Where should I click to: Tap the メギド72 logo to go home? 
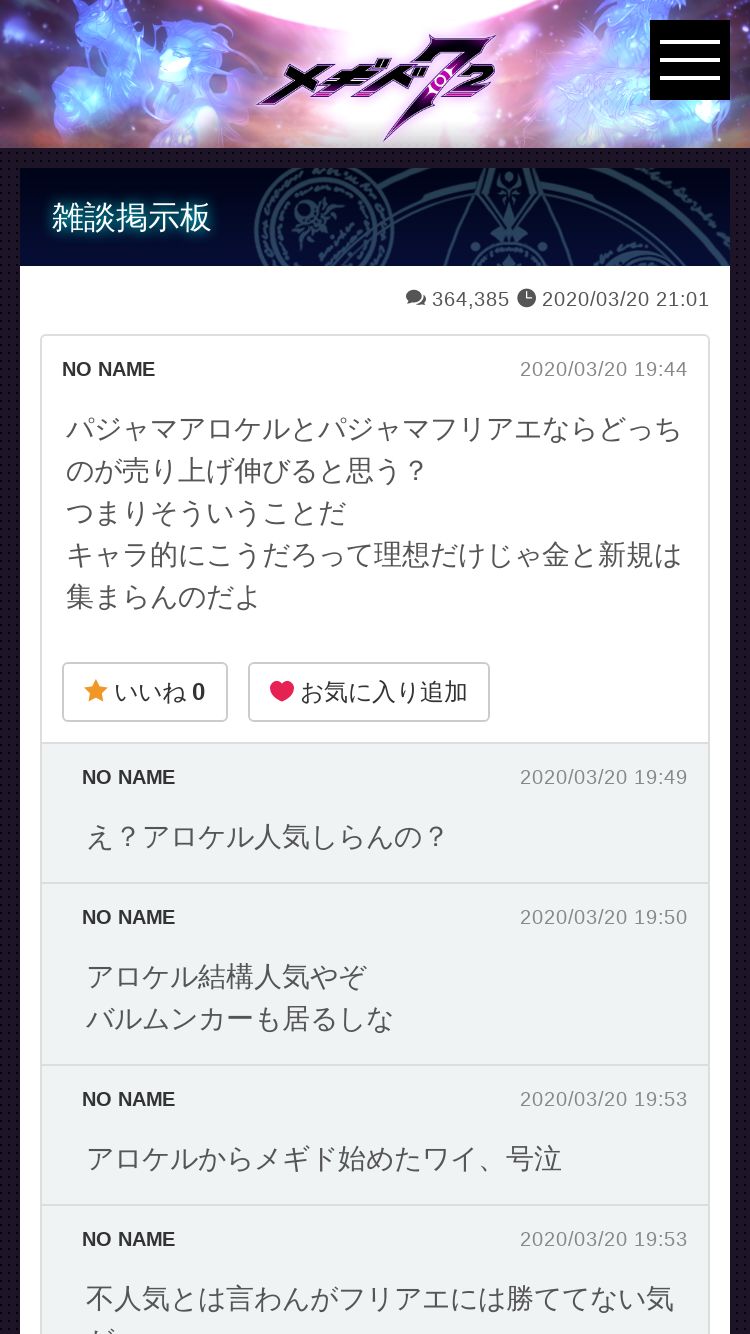(376, 85)
